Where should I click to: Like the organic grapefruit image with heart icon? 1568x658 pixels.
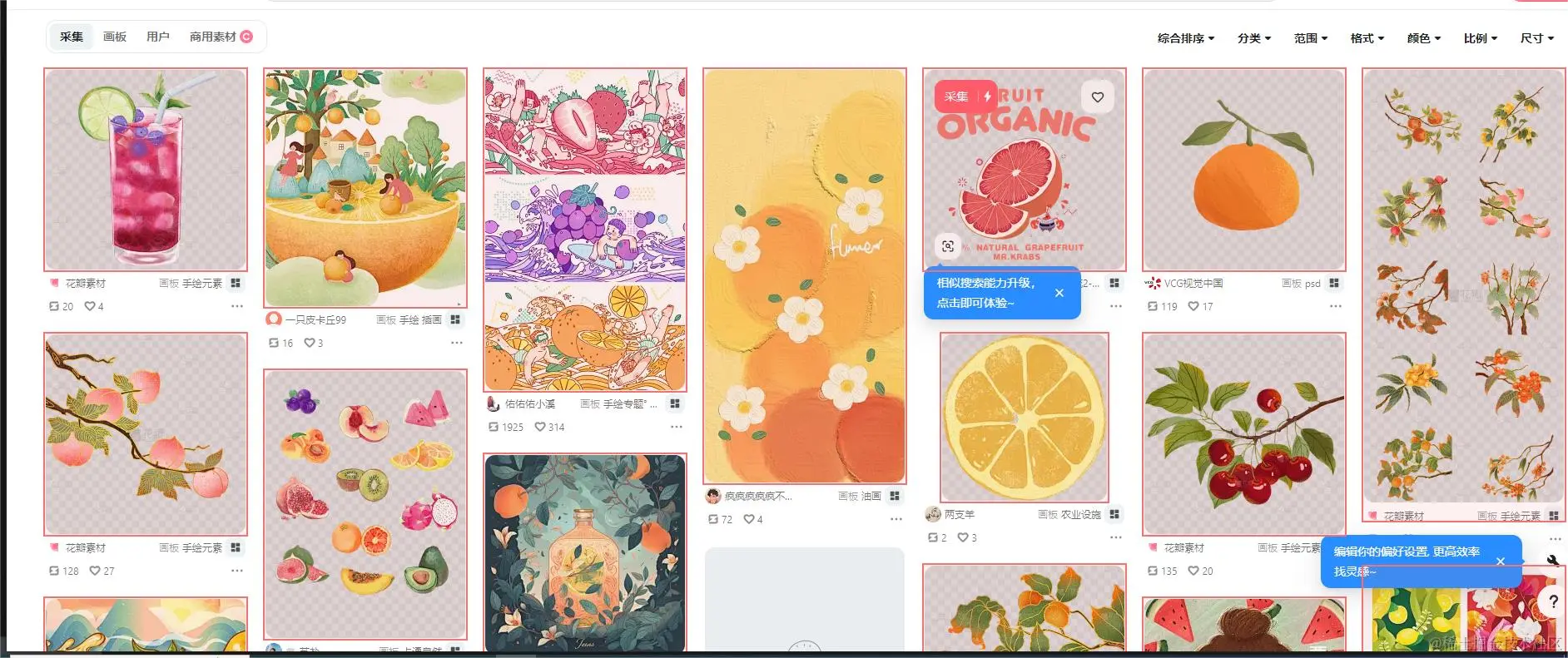click(1098, 97)
